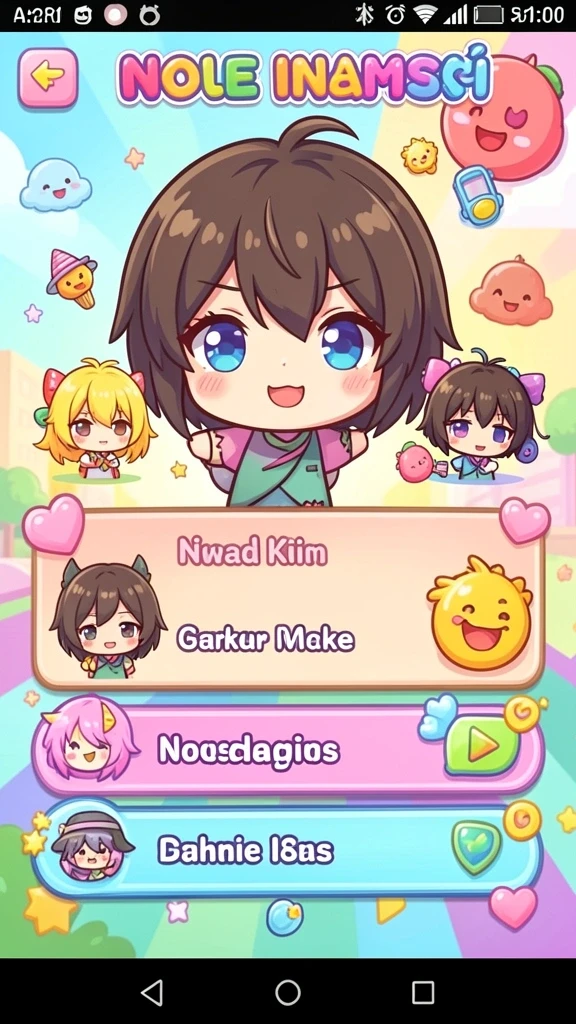
Task: Open the recent apps overview
Action: 423,993
